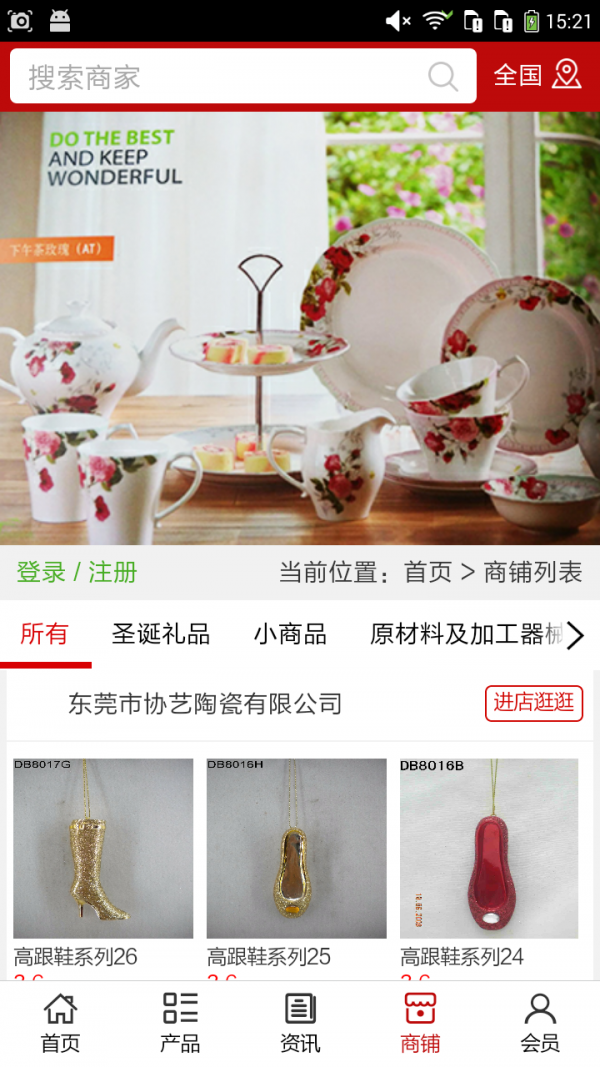Open the 全国 location selector
This screenshot has height=1067, width=600.
point(537,75)
